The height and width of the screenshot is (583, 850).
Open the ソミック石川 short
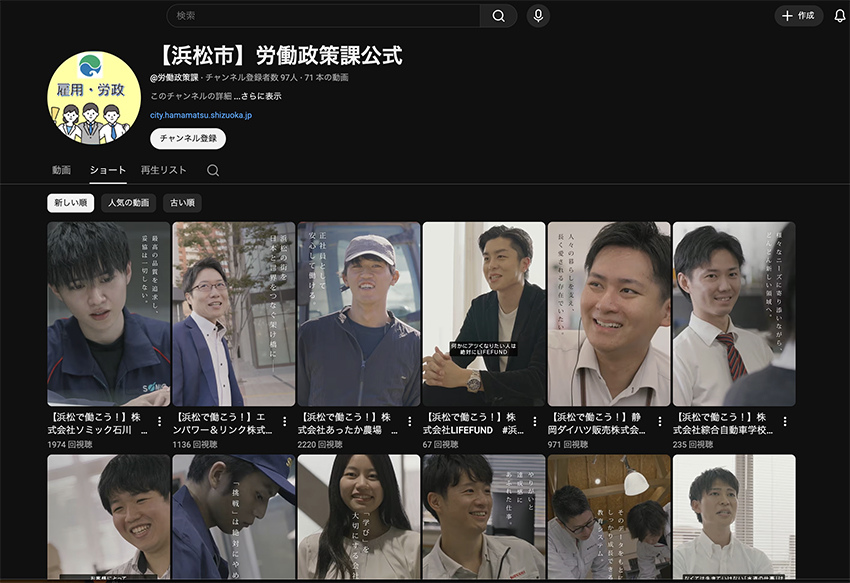[x=108, y=313]
